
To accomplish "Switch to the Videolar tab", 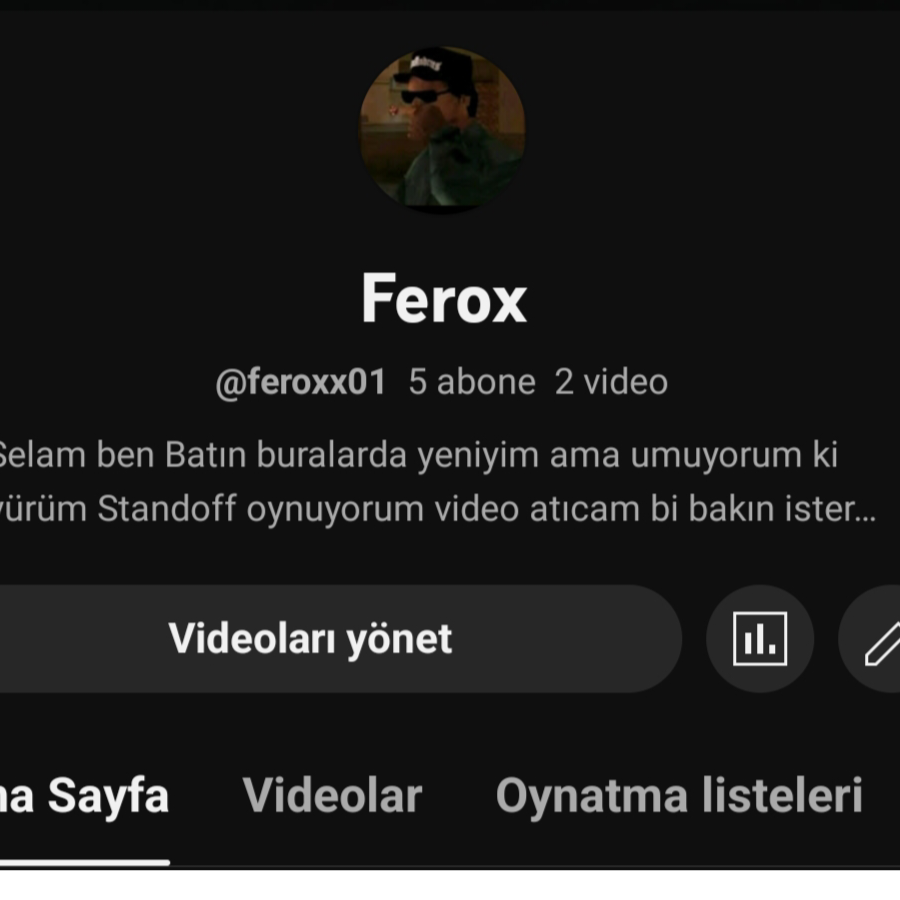I will pyautogui.click(x=332, y=796).
